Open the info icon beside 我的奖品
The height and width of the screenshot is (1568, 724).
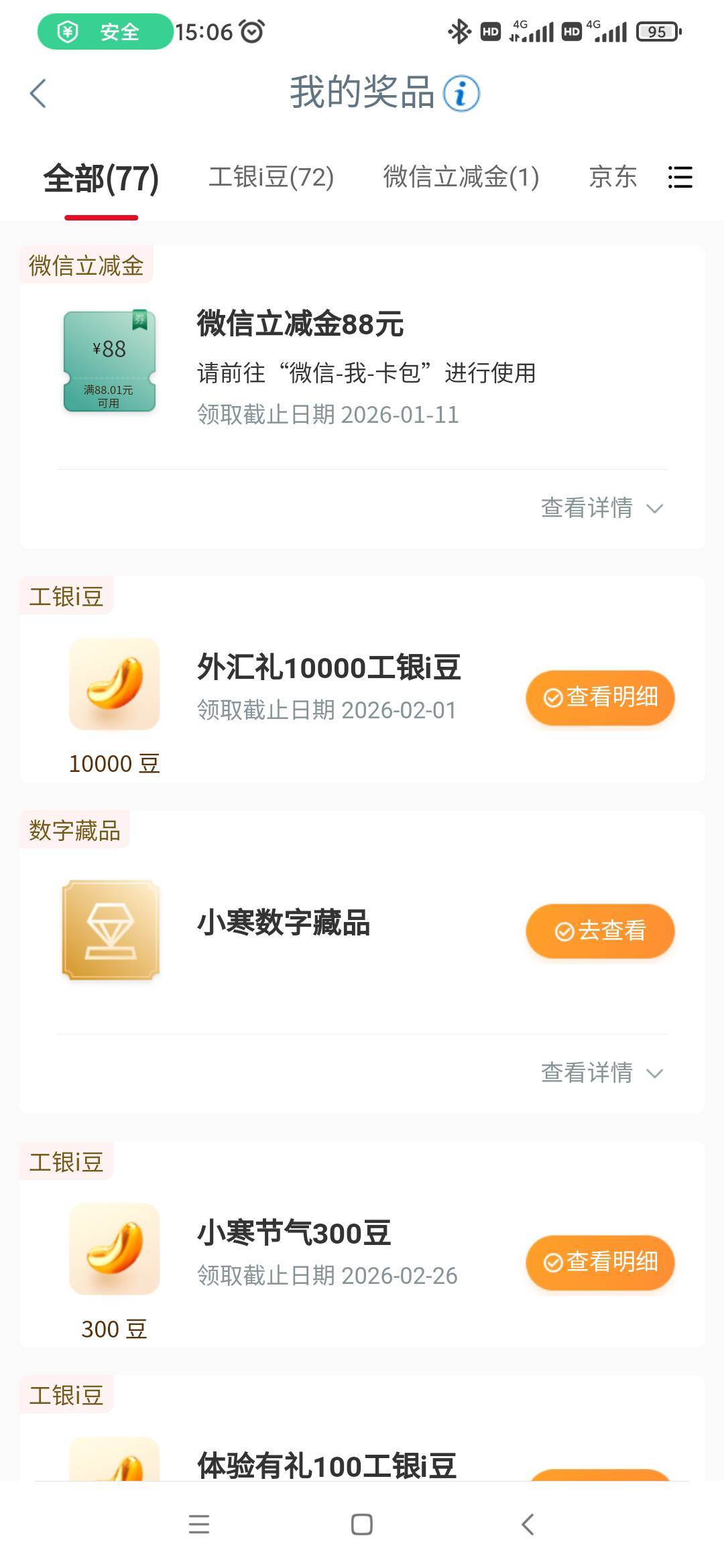(x=461, y=93)
